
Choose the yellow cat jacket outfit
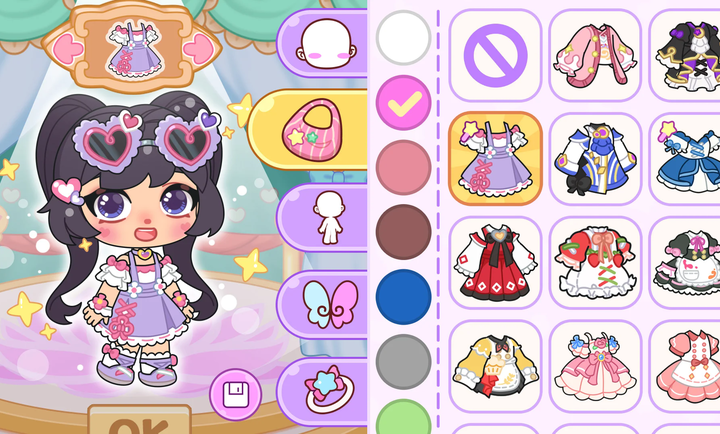[495, 365]
